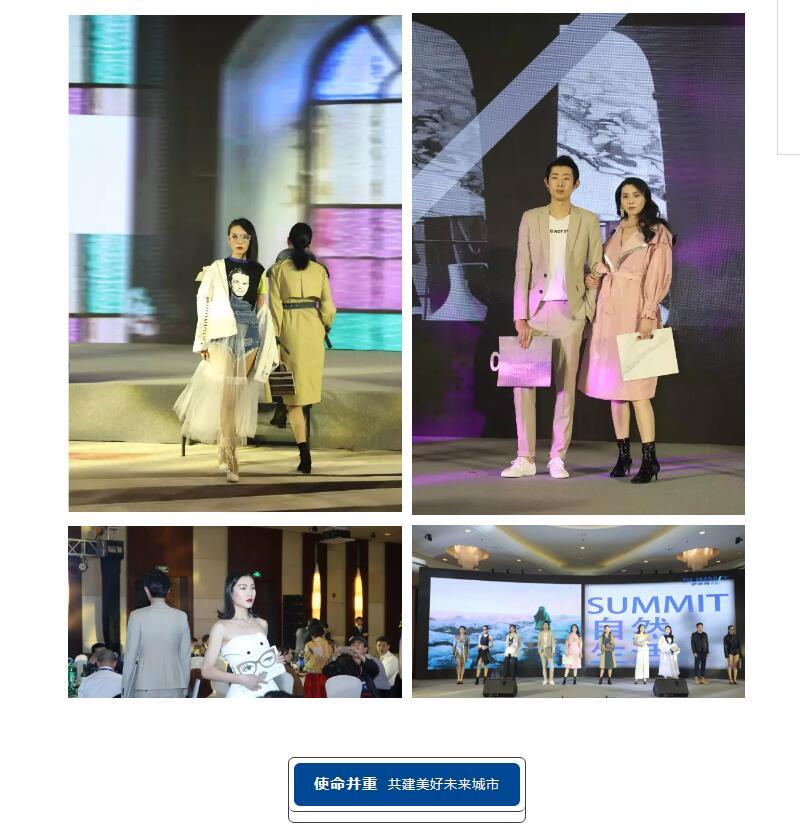
Task: Enlarge the photo of model in white dress
Action: click(235, 611)
